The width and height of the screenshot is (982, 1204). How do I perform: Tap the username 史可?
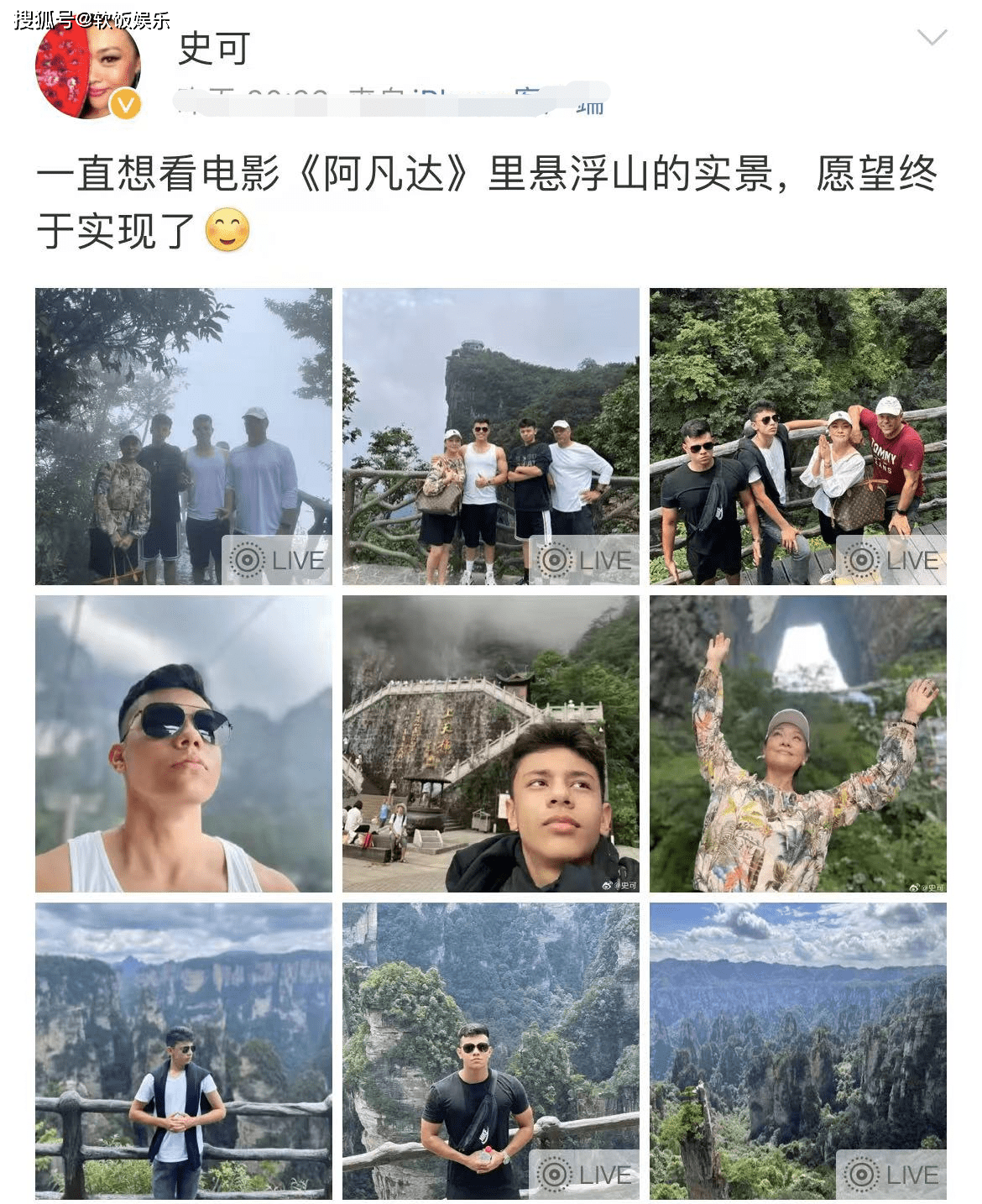214,48
